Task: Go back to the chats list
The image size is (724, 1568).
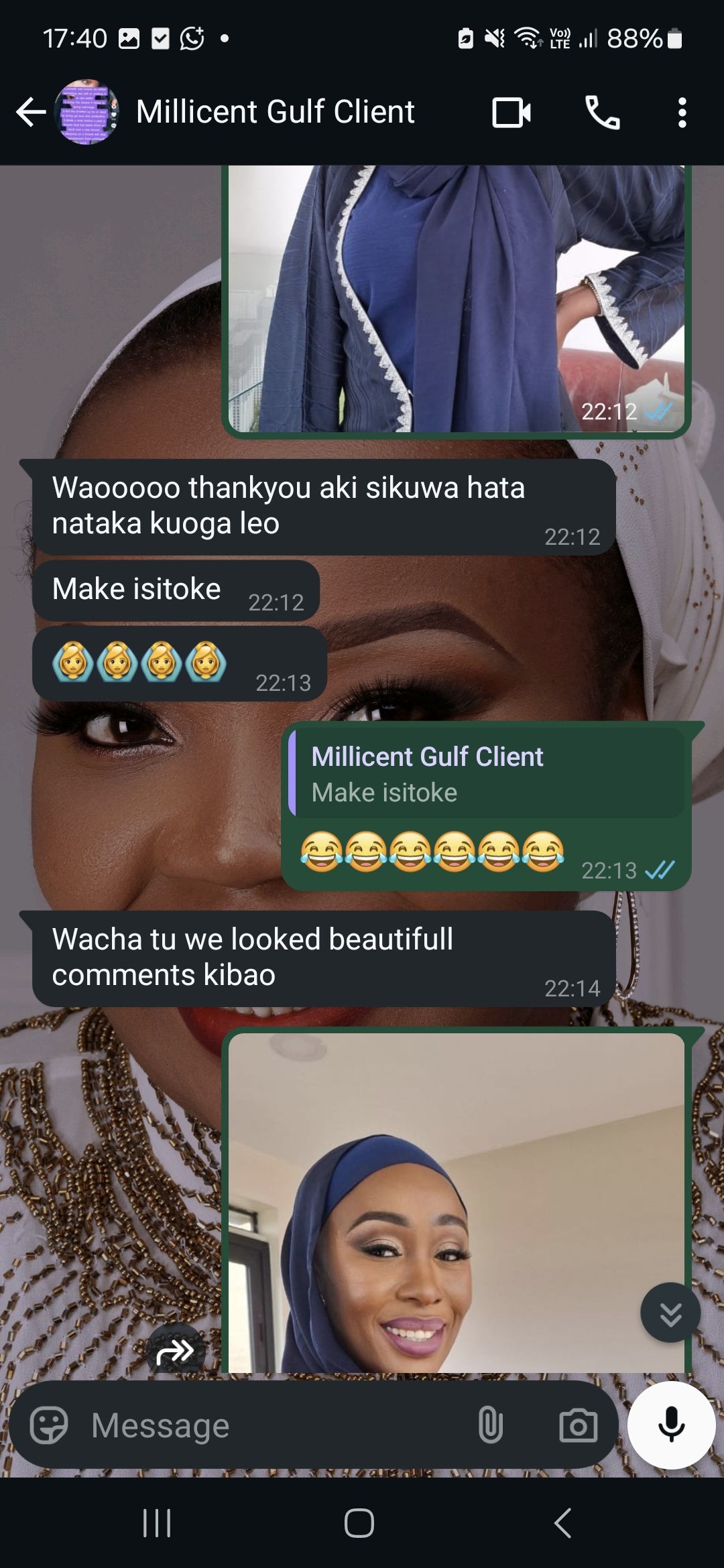Action: 31,112
